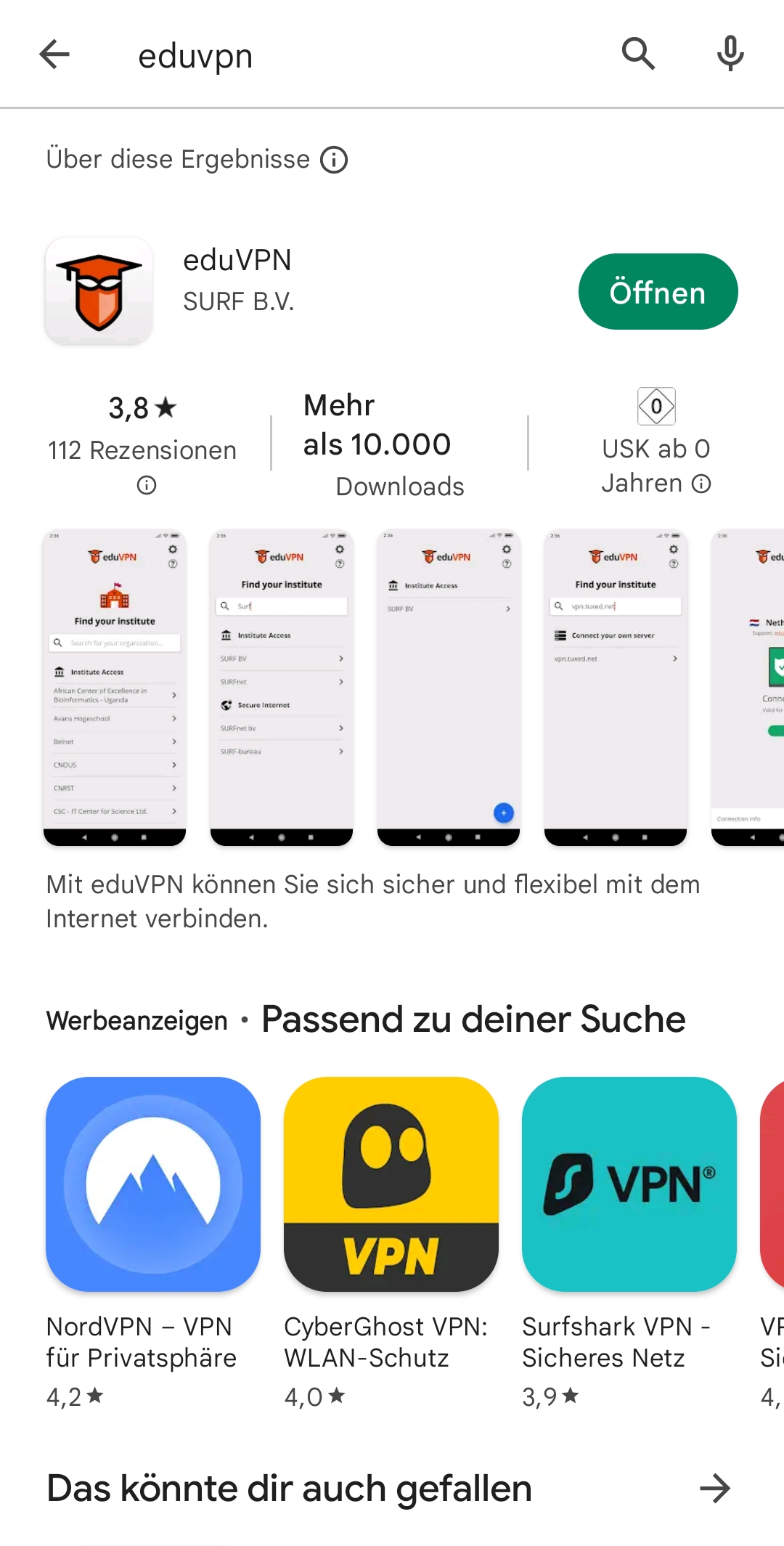View first eduVPN screenshot

coord(115,687)
